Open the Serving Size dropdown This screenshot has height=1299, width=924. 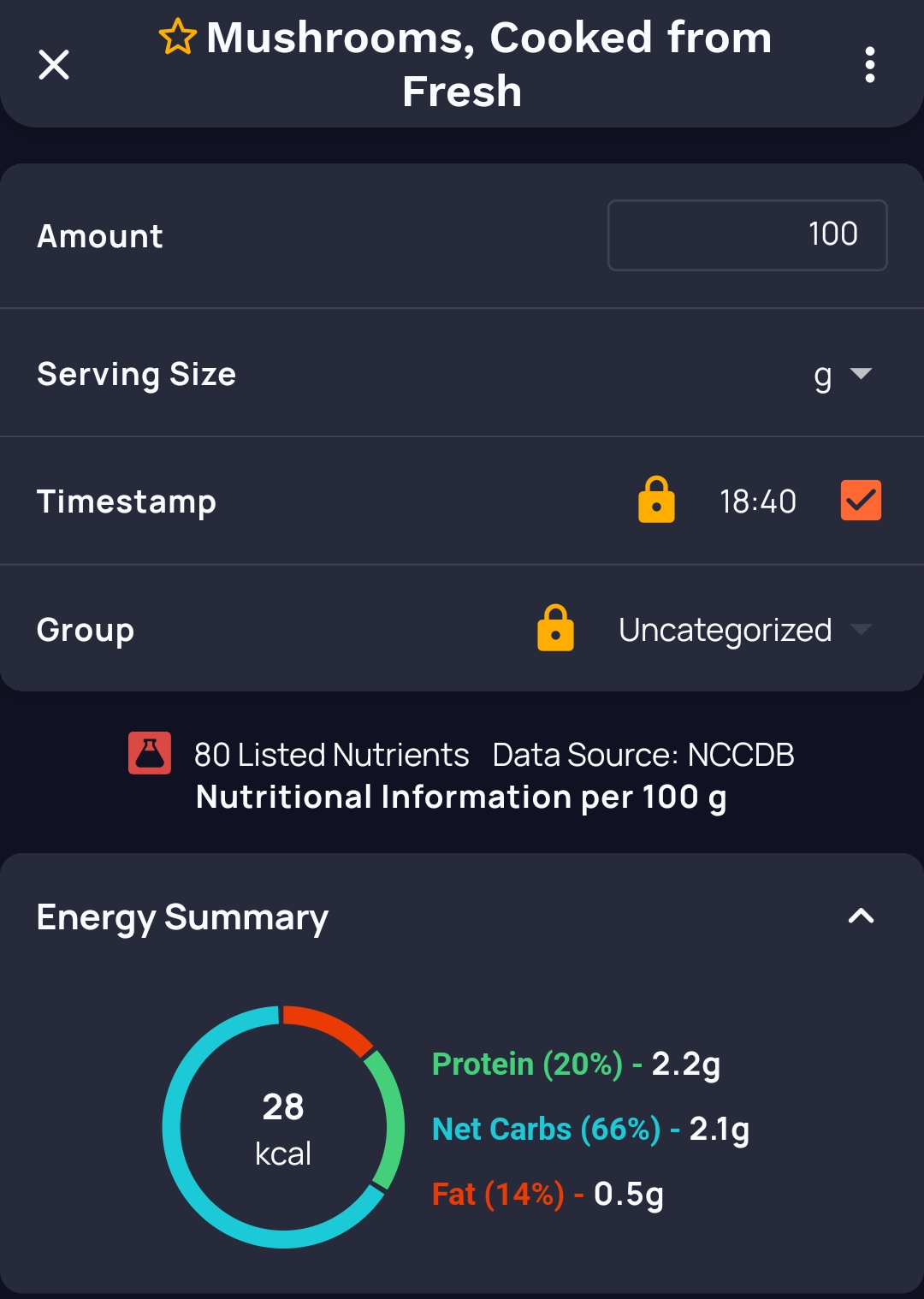[x=842, y=374]
